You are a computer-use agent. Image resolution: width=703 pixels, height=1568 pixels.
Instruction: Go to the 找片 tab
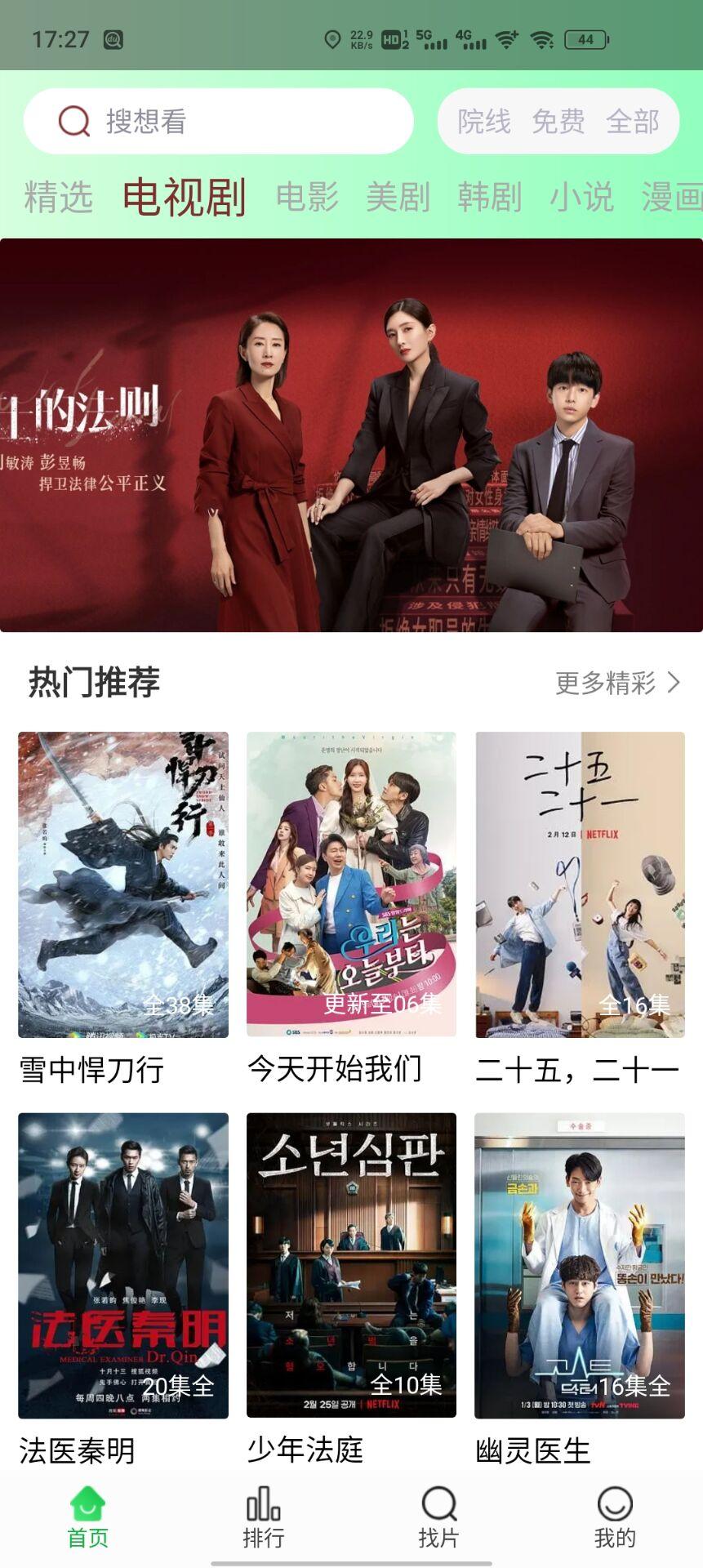(x=439, y=1517)
